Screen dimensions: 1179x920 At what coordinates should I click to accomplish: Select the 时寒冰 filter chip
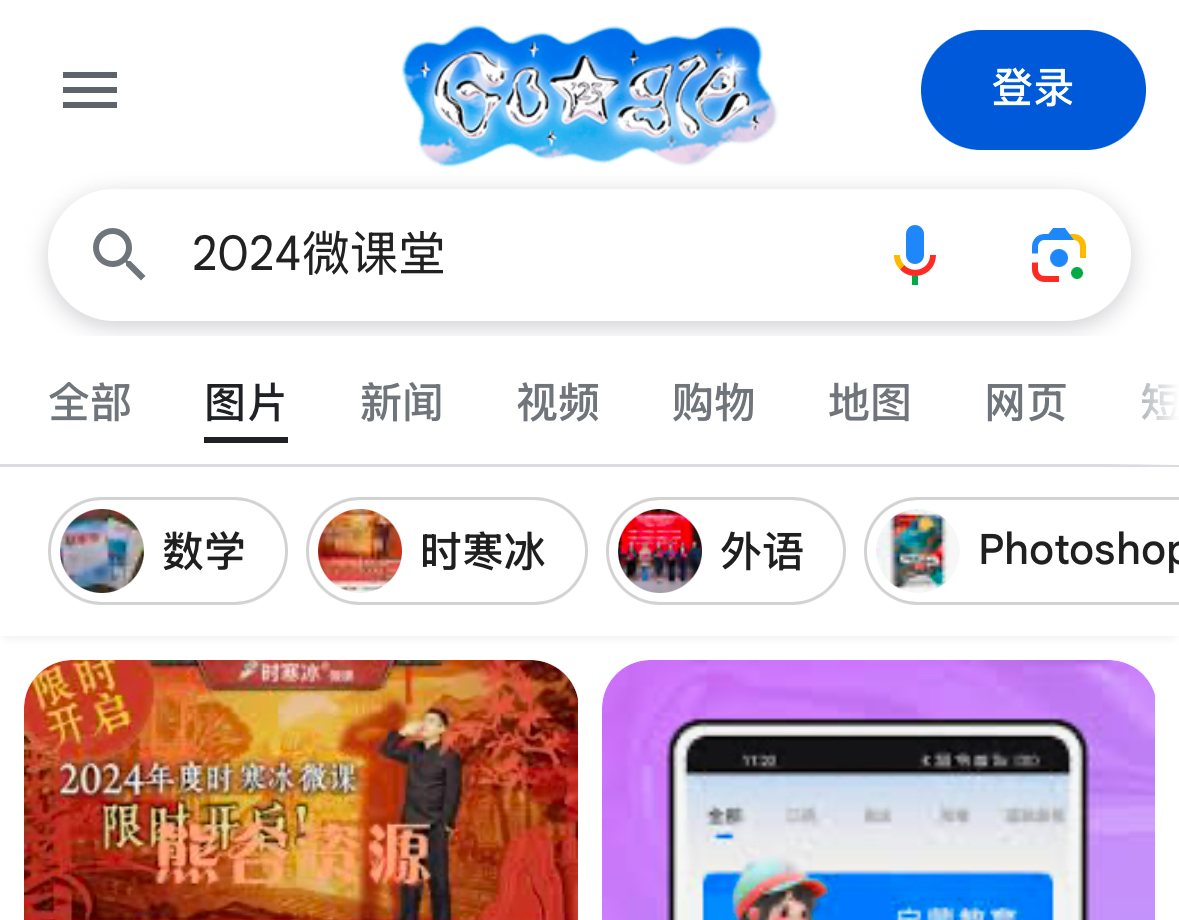click(446, 551)
